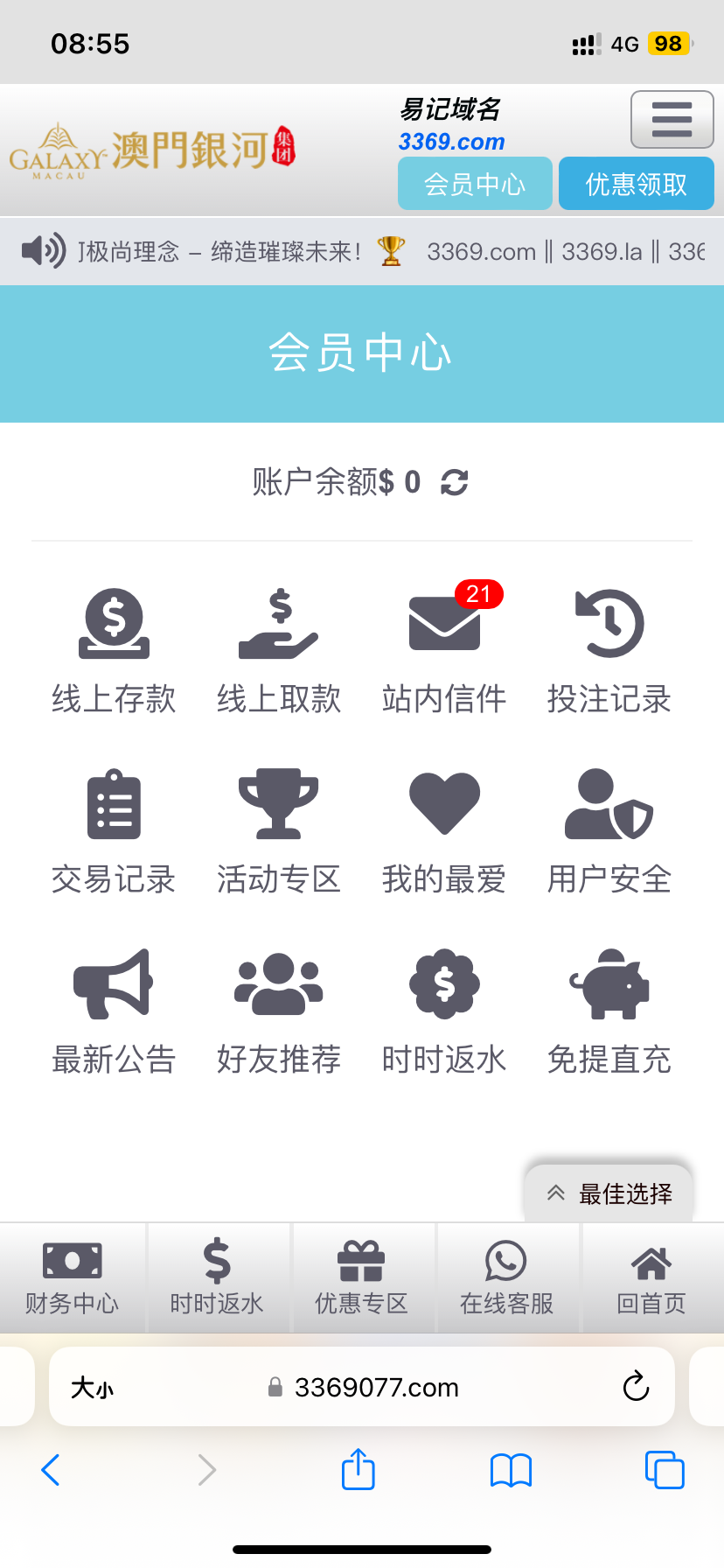Visit the 3369.com link

pos(452,141)
